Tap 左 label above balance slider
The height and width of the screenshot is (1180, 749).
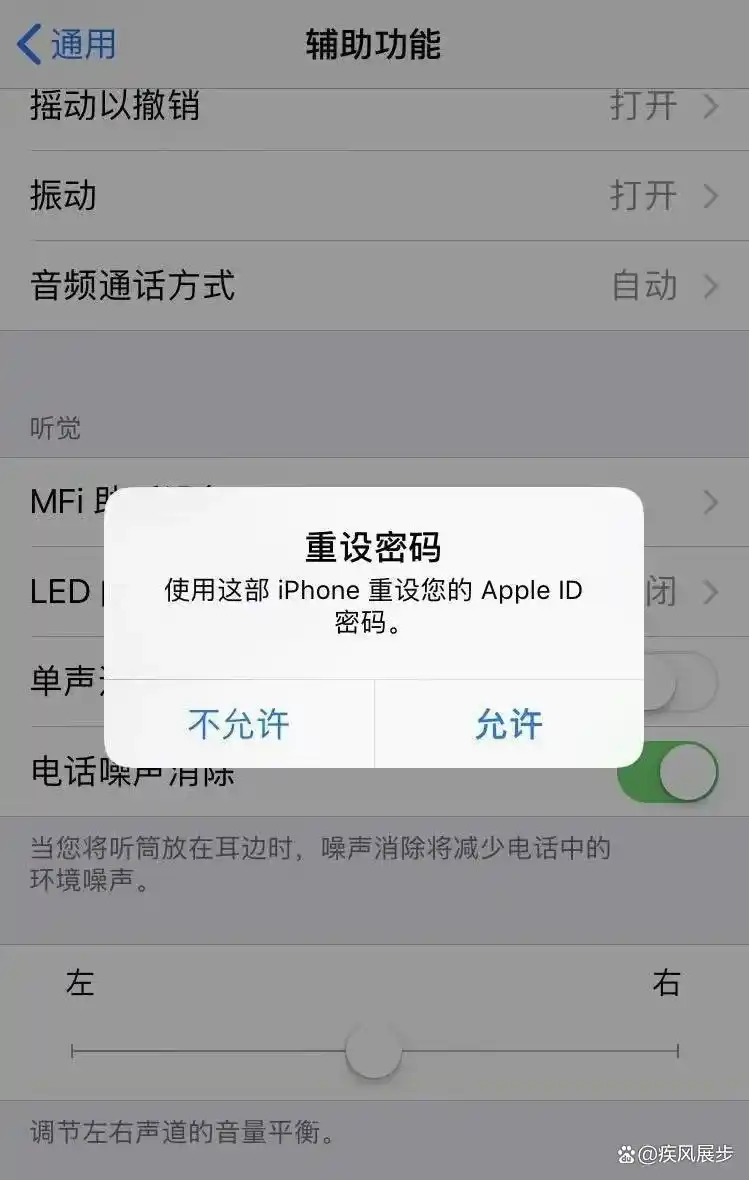(x=79, y=984)
